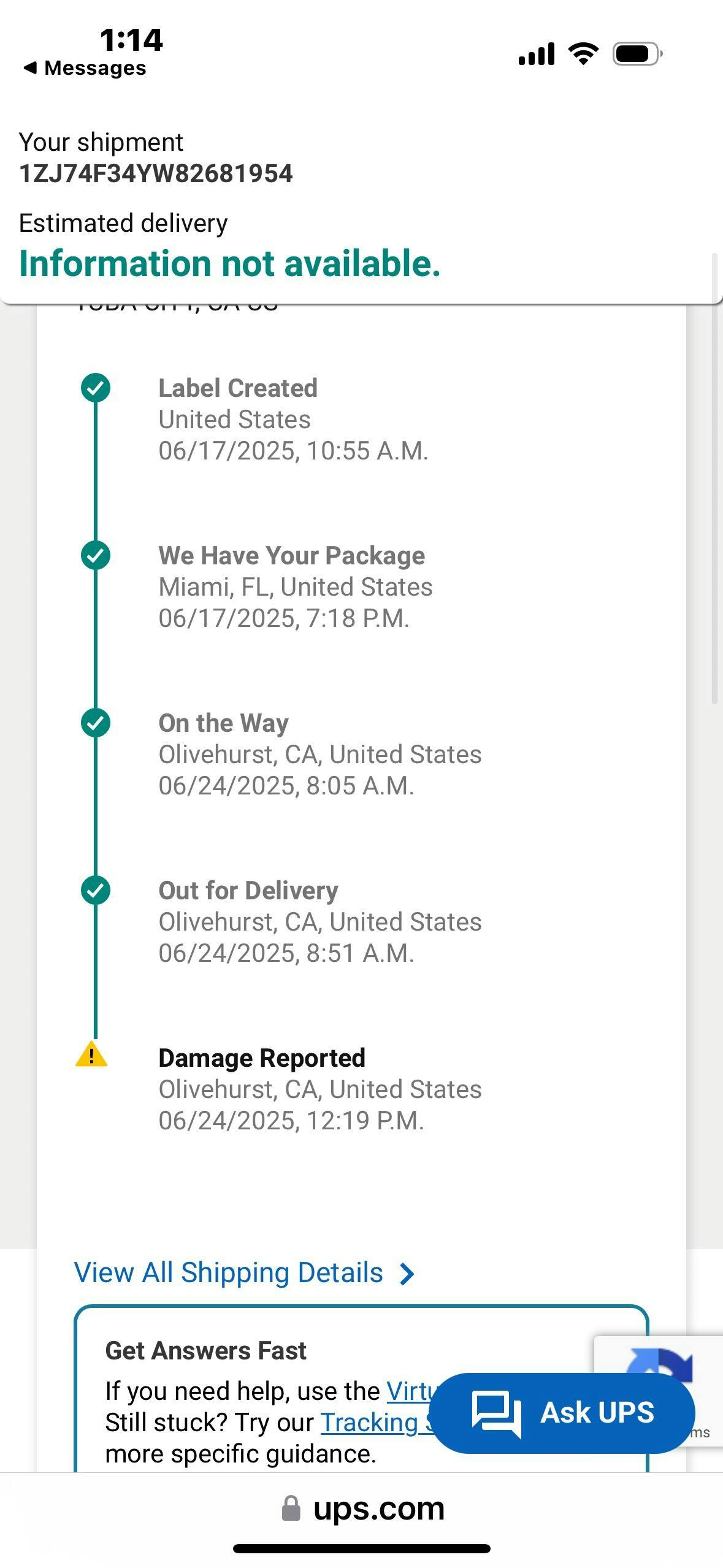Image resolution: width=723 pixels, height=1568 pixels.
Task: Open the Virtual Assistant link
Action: 409,1391
